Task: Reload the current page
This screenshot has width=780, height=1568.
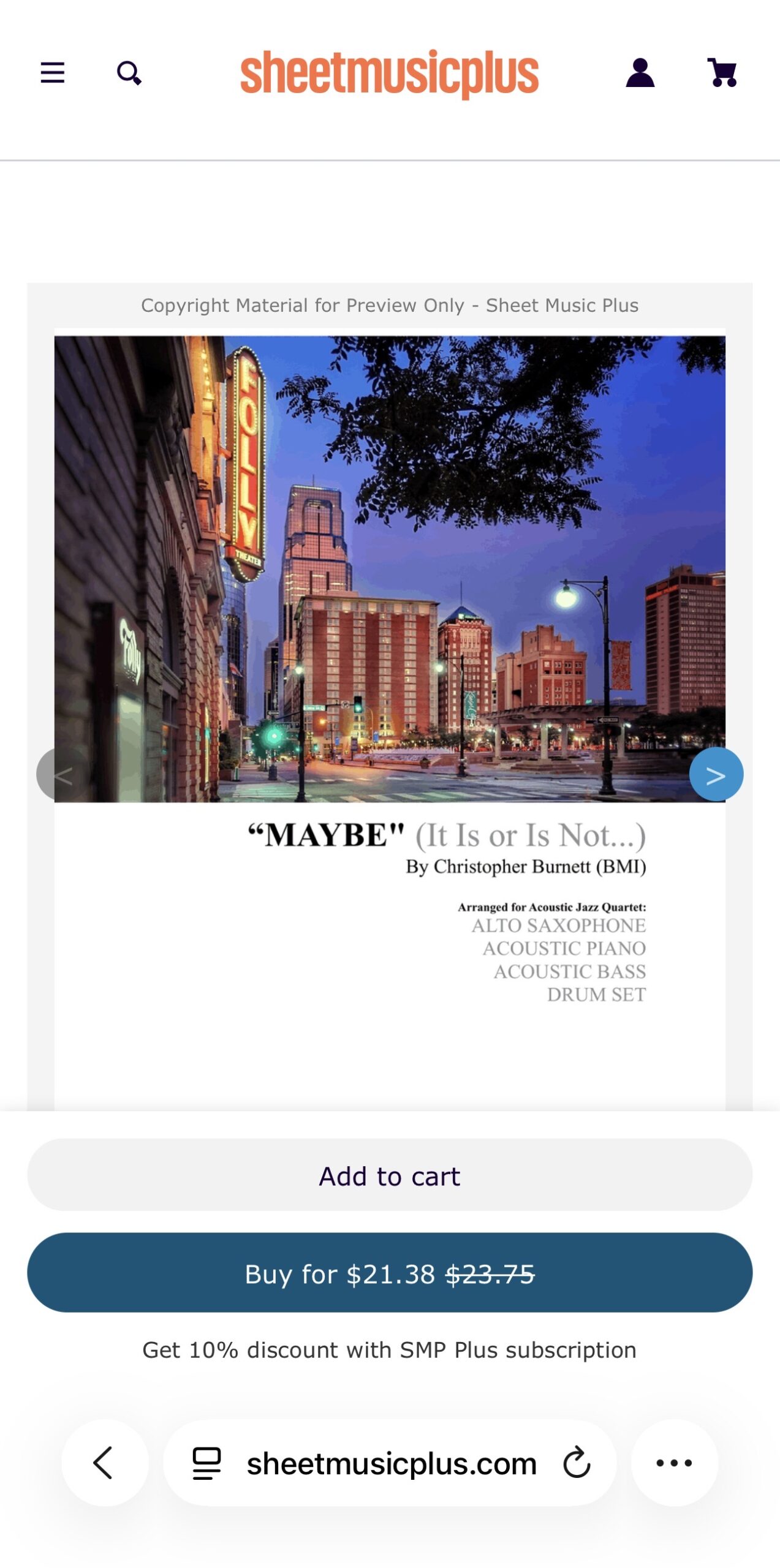Action: point(577,1463)
